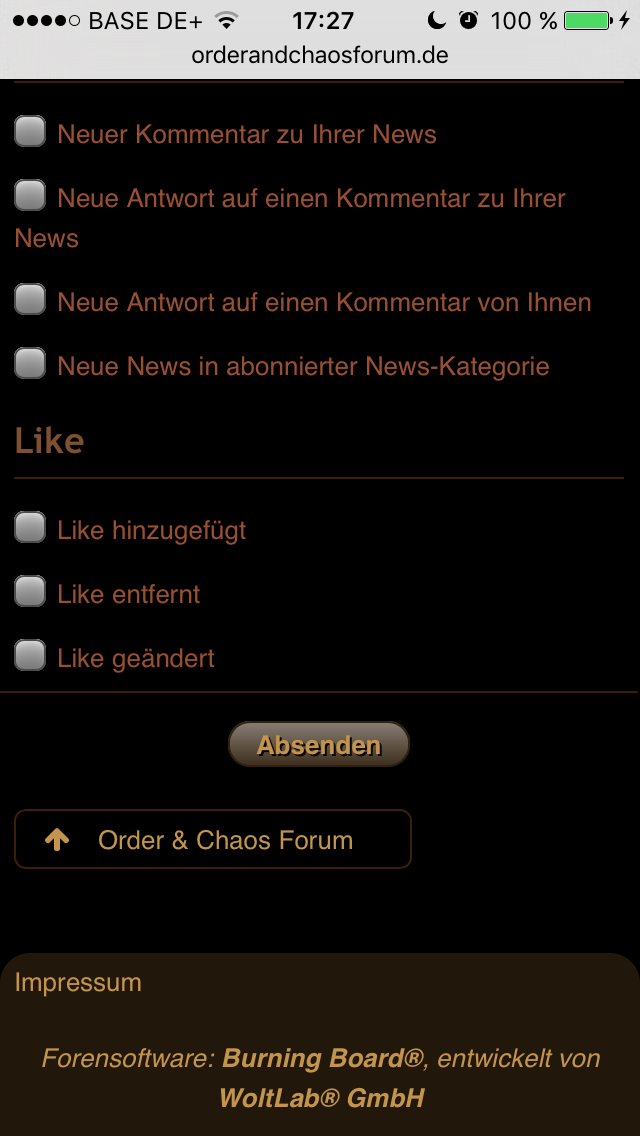The height and width of the screenshot is (1136, 640).
Task: Go up to Order & Chaos Forum
Action: [213, 839]
